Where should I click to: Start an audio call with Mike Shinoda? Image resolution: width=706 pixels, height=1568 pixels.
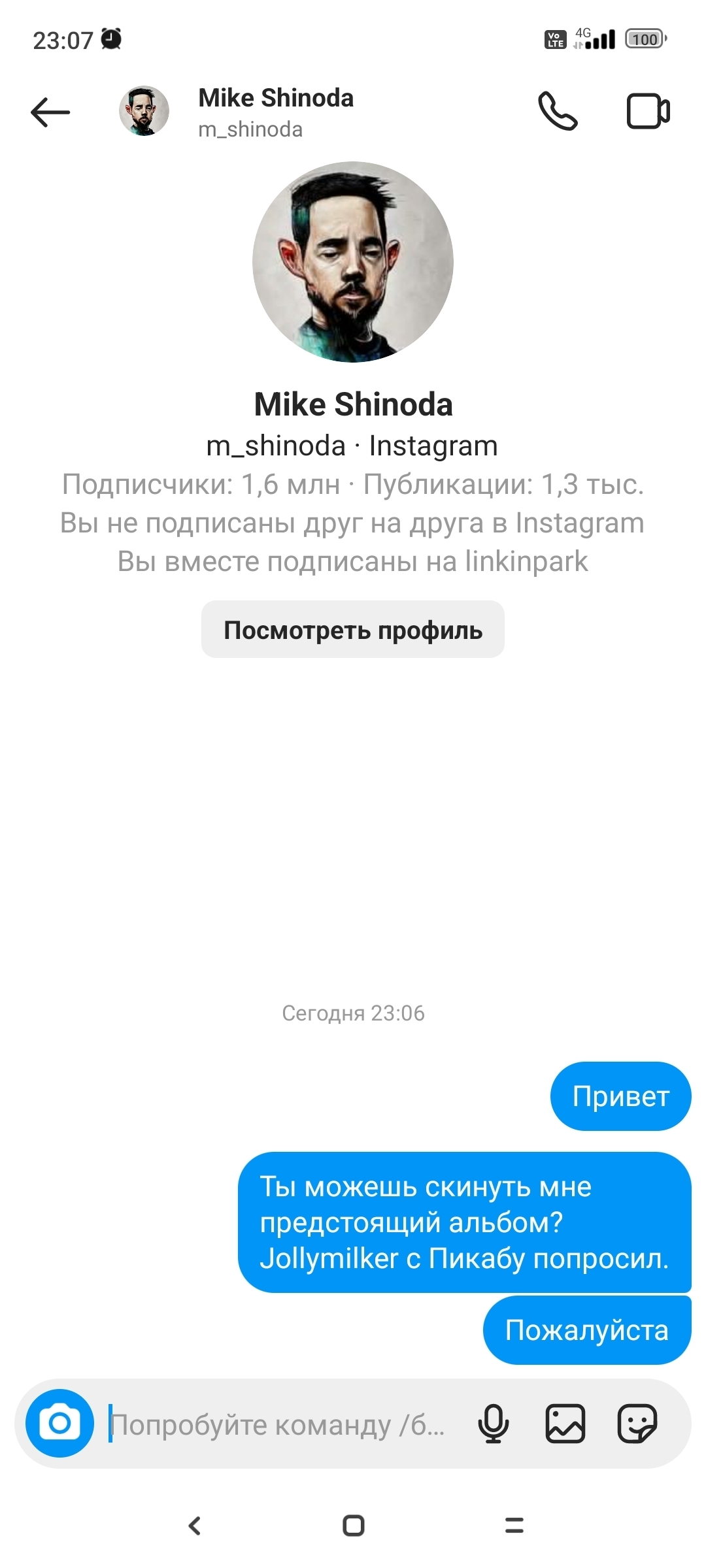tap(558, 112)
